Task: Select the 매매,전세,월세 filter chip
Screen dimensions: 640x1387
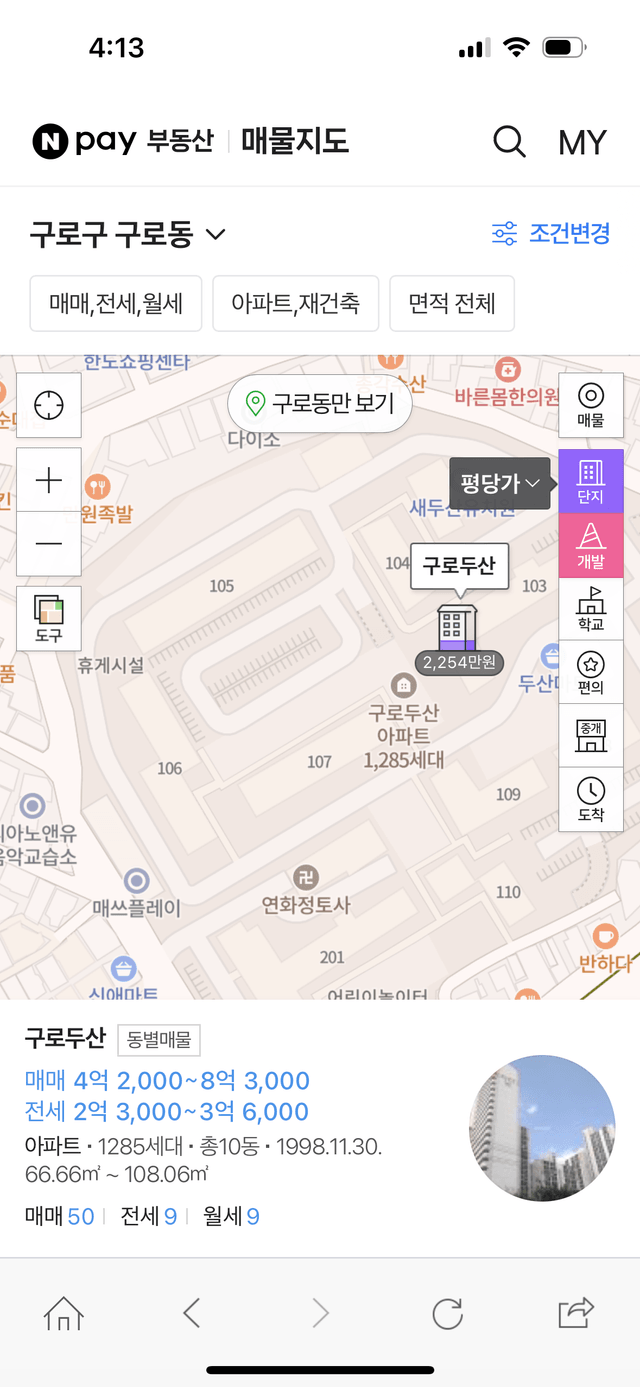Action: (116, 303)
